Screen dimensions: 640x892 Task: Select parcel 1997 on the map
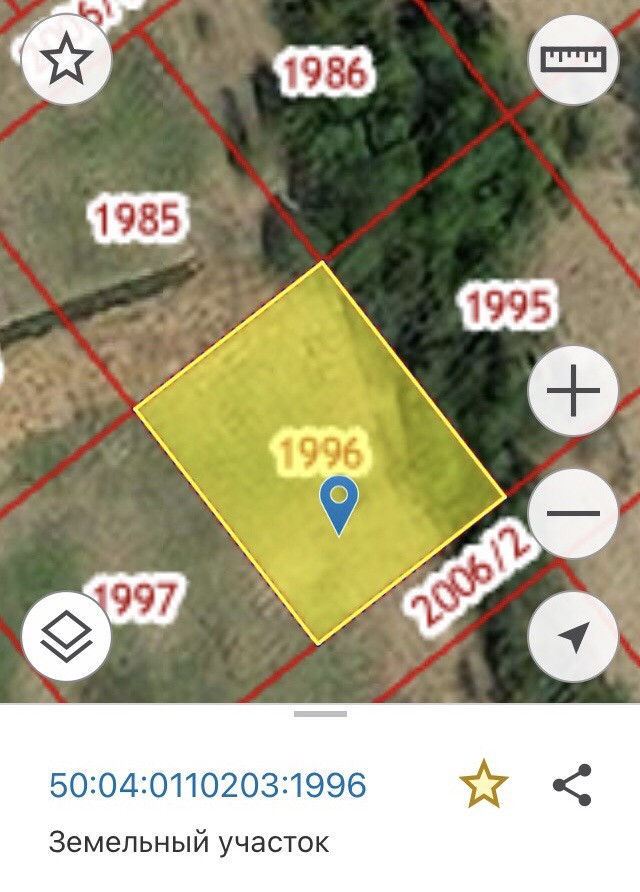(138, 598)
